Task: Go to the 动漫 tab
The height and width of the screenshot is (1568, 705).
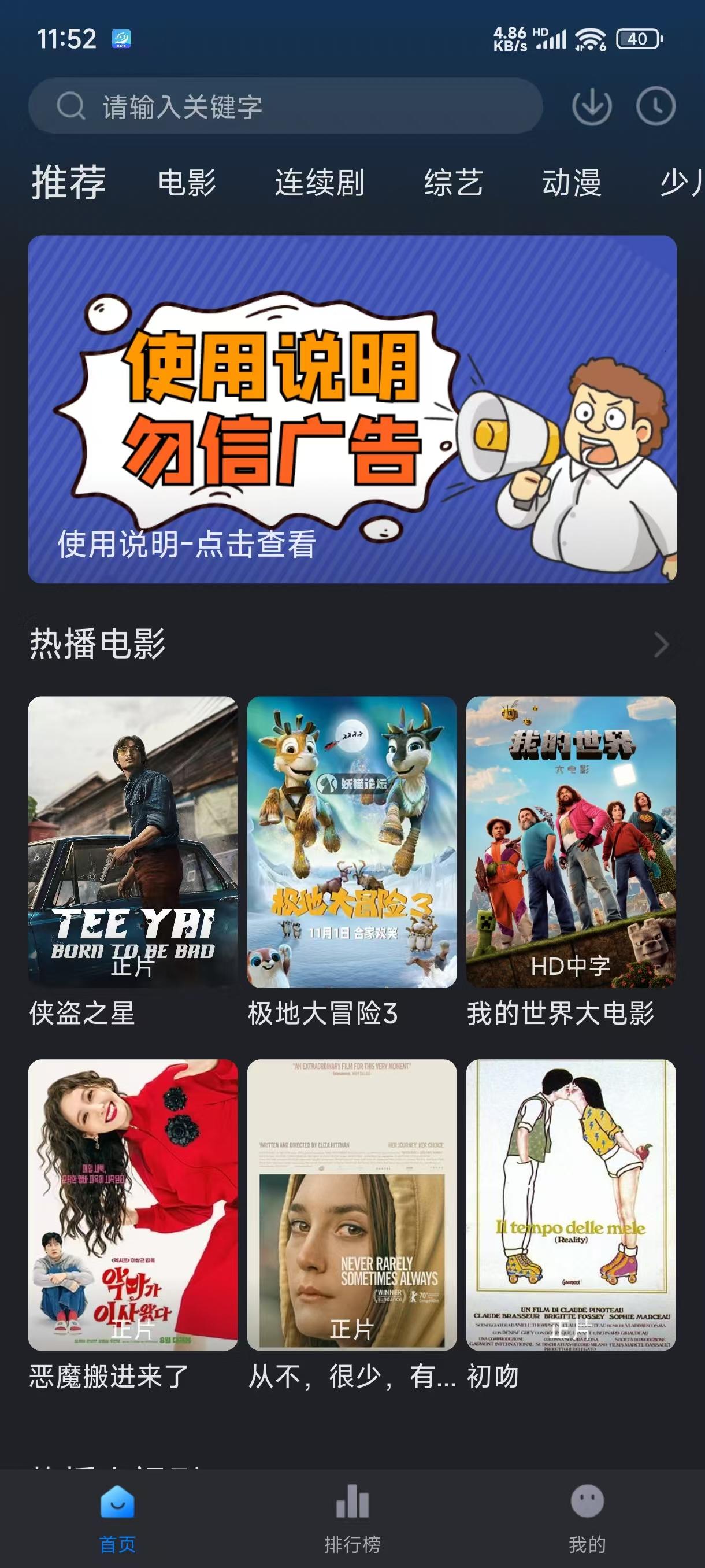Action: pos(571,183)
